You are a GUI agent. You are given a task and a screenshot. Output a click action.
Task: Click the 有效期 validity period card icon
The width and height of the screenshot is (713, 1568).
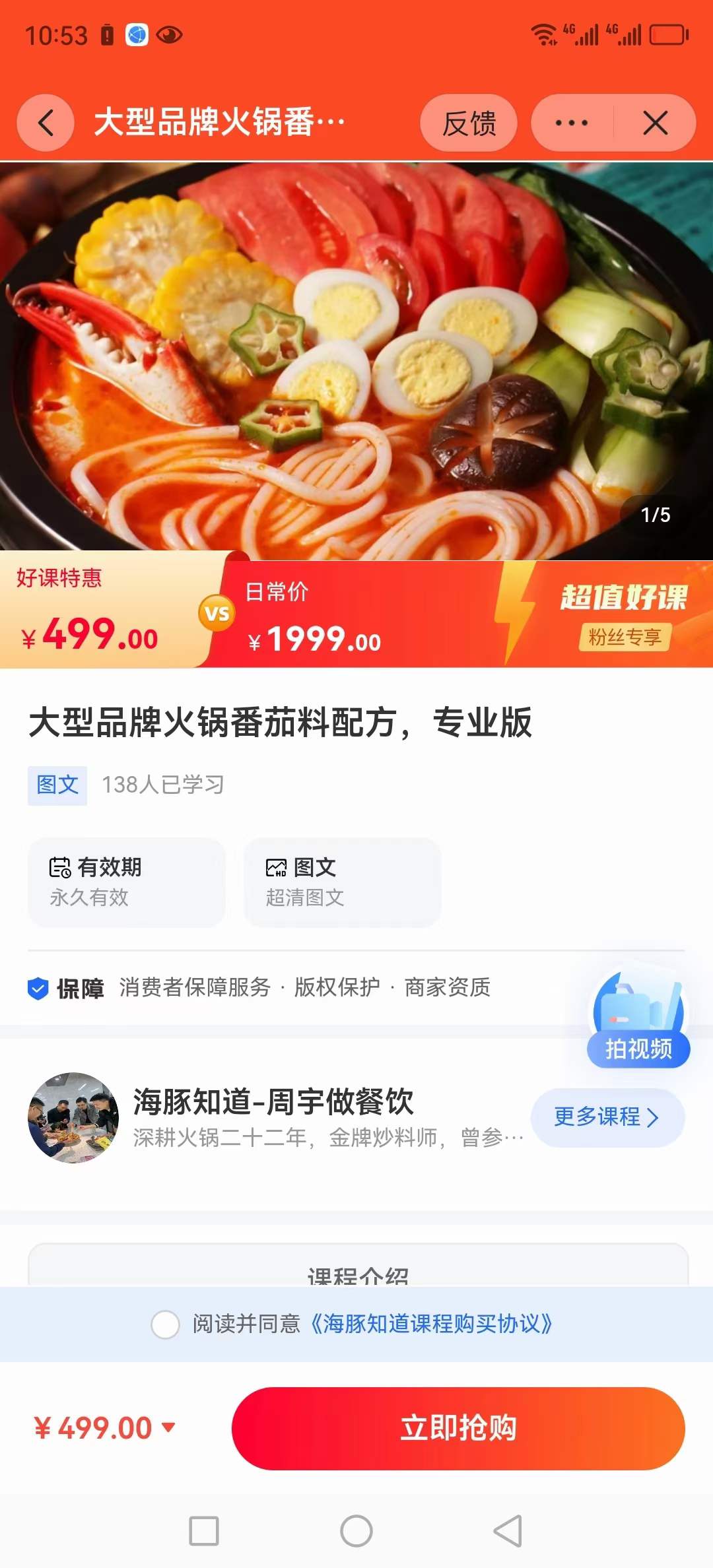(60, 868)
